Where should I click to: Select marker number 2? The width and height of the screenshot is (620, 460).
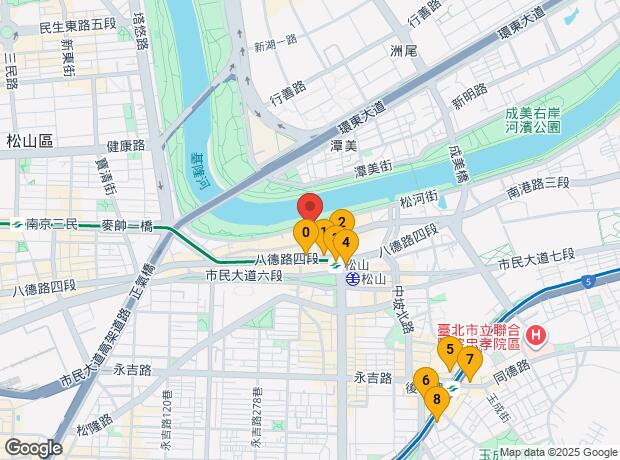tap(342, 223)
